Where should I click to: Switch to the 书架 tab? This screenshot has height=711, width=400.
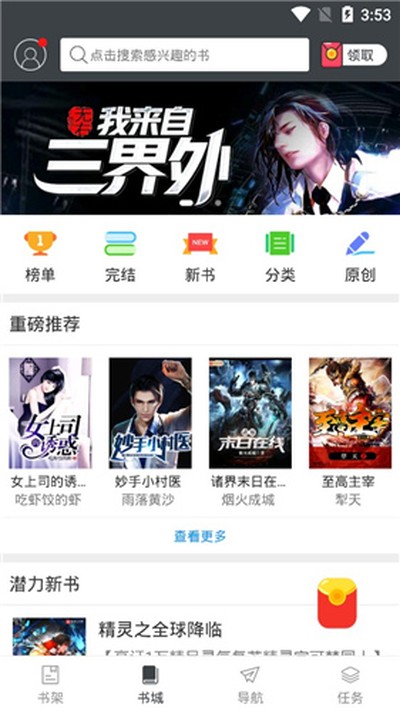(x=50, y=684)
